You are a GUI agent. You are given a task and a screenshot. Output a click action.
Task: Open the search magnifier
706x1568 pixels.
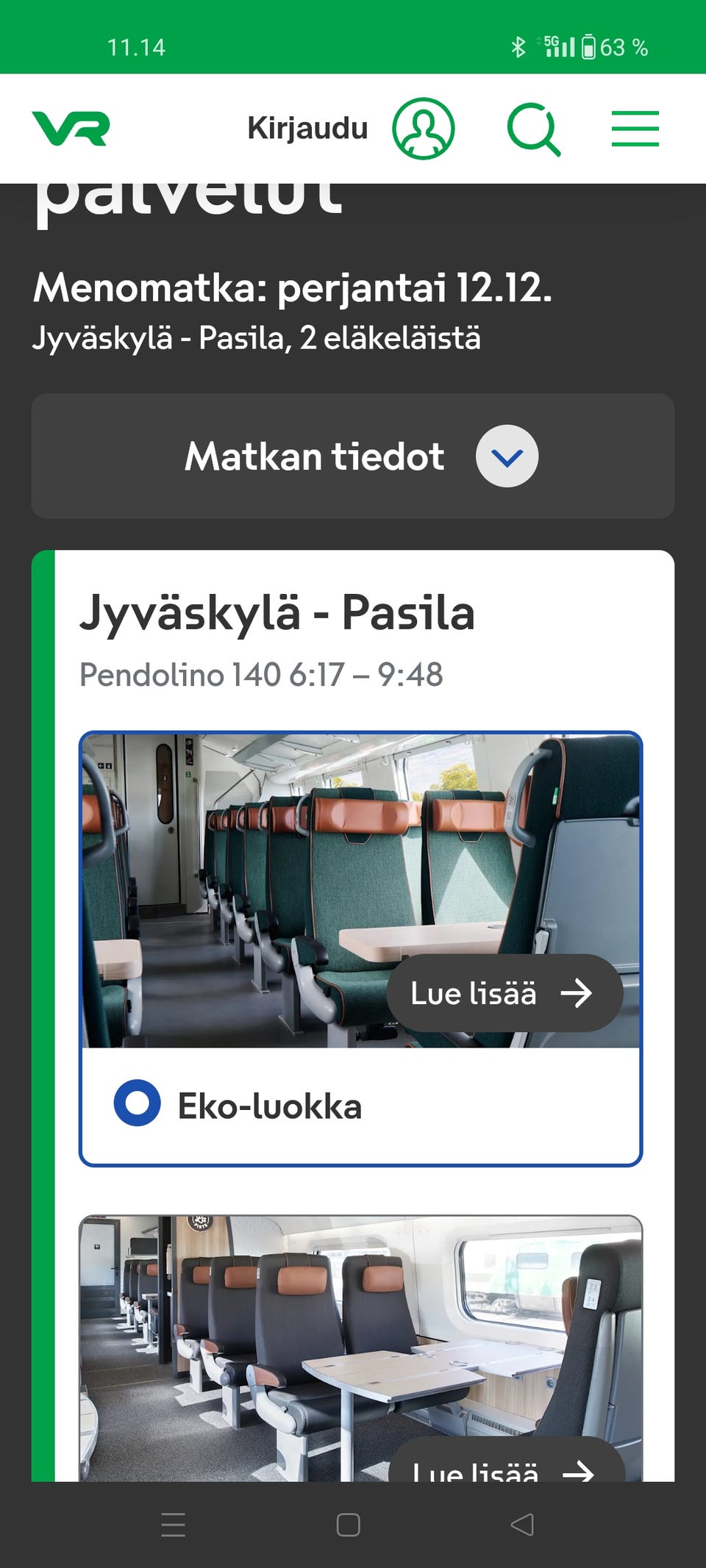(x=533, y=129)
